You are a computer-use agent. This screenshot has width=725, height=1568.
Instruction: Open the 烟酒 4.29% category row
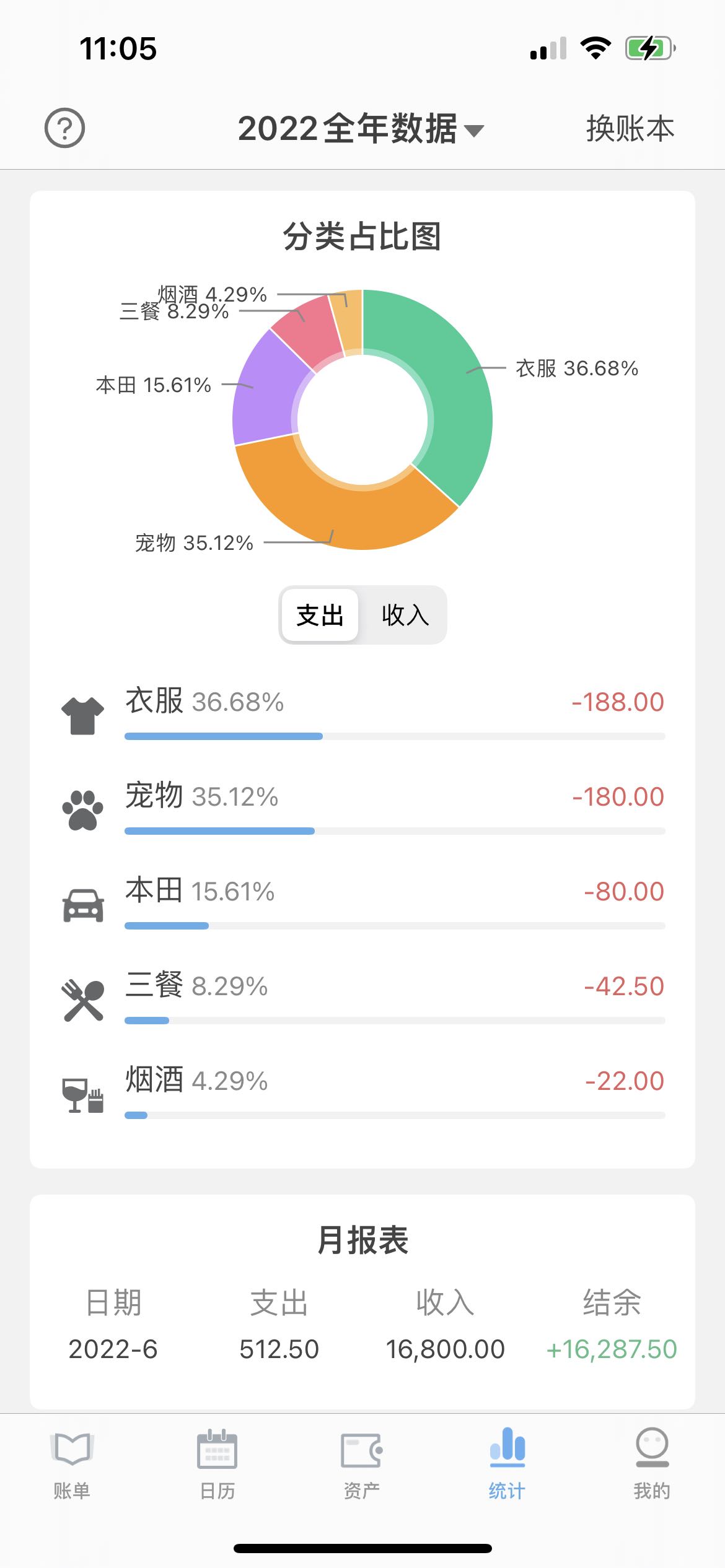(362, 1092)
